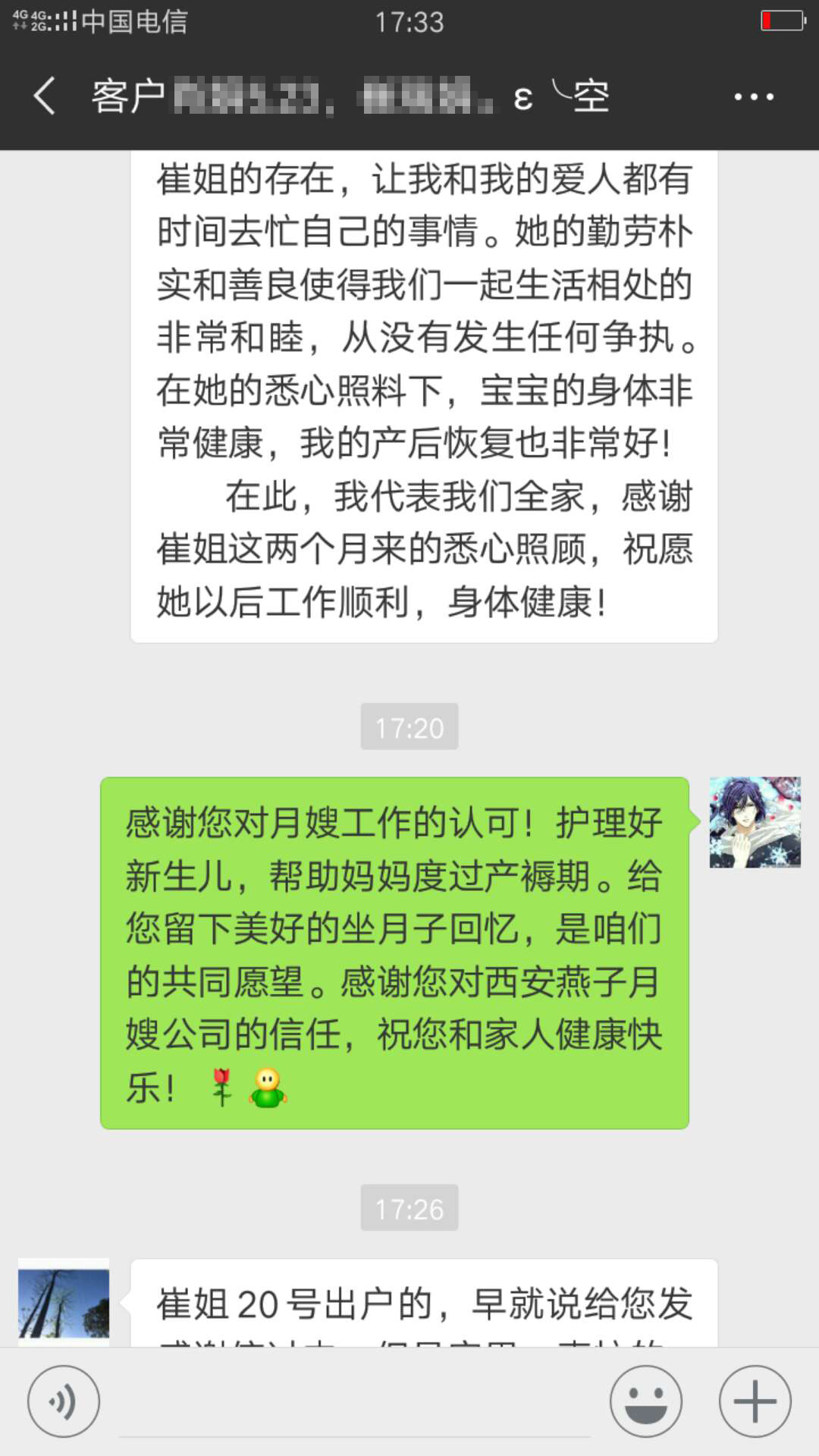Open the emoji picker
The height and width of the screenshot is (1456, 819).
(646, 1401)
